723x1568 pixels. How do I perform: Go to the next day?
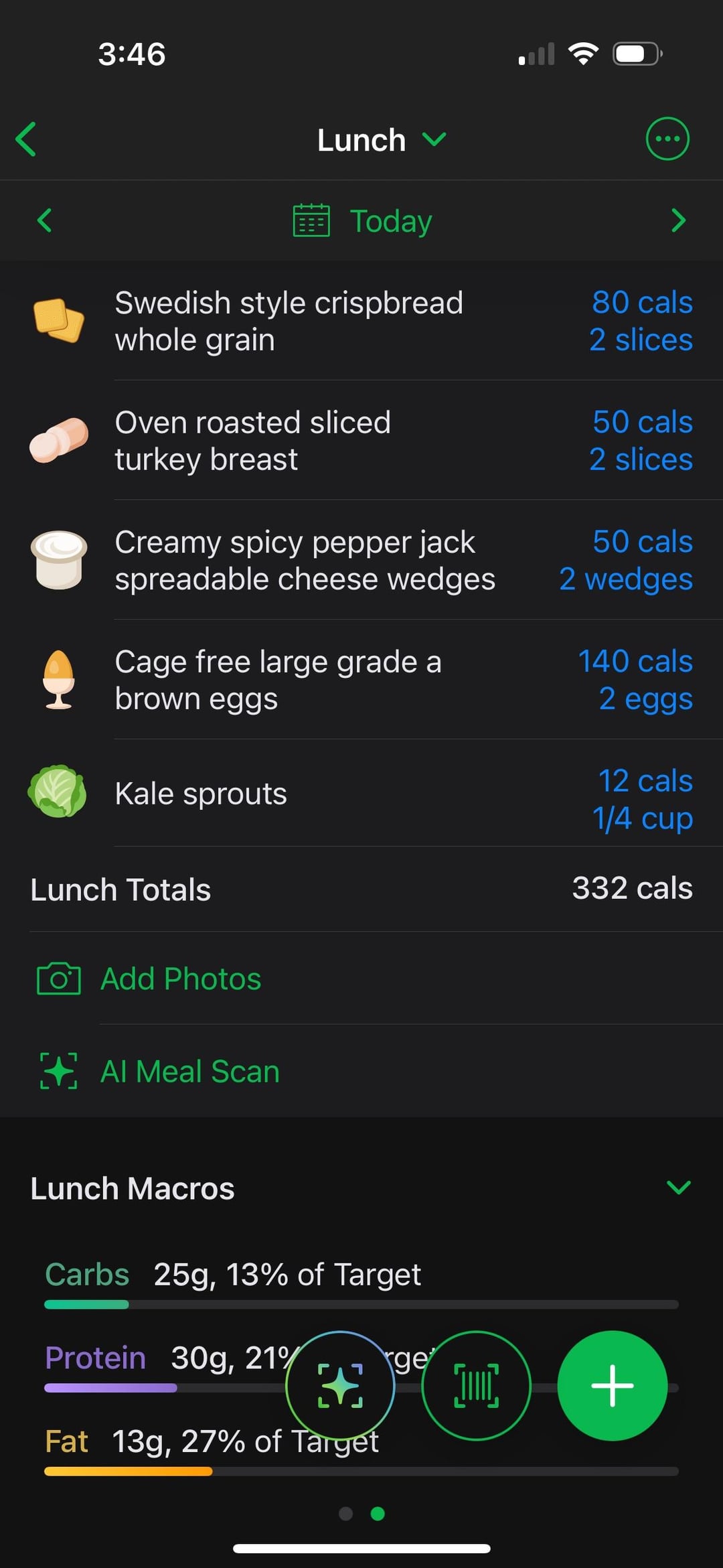click(678, 220)
